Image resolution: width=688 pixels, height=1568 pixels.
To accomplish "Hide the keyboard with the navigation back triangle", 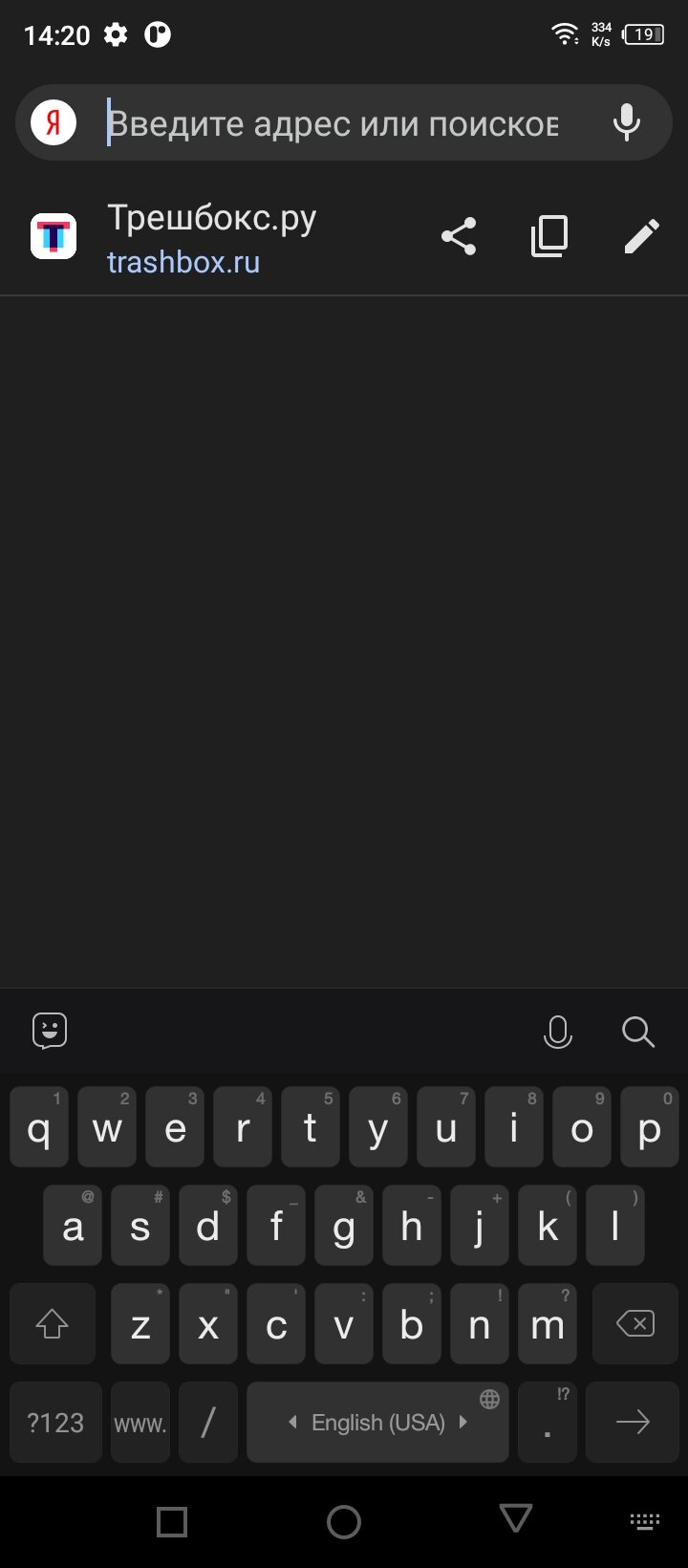I will tap(516, 1519).
